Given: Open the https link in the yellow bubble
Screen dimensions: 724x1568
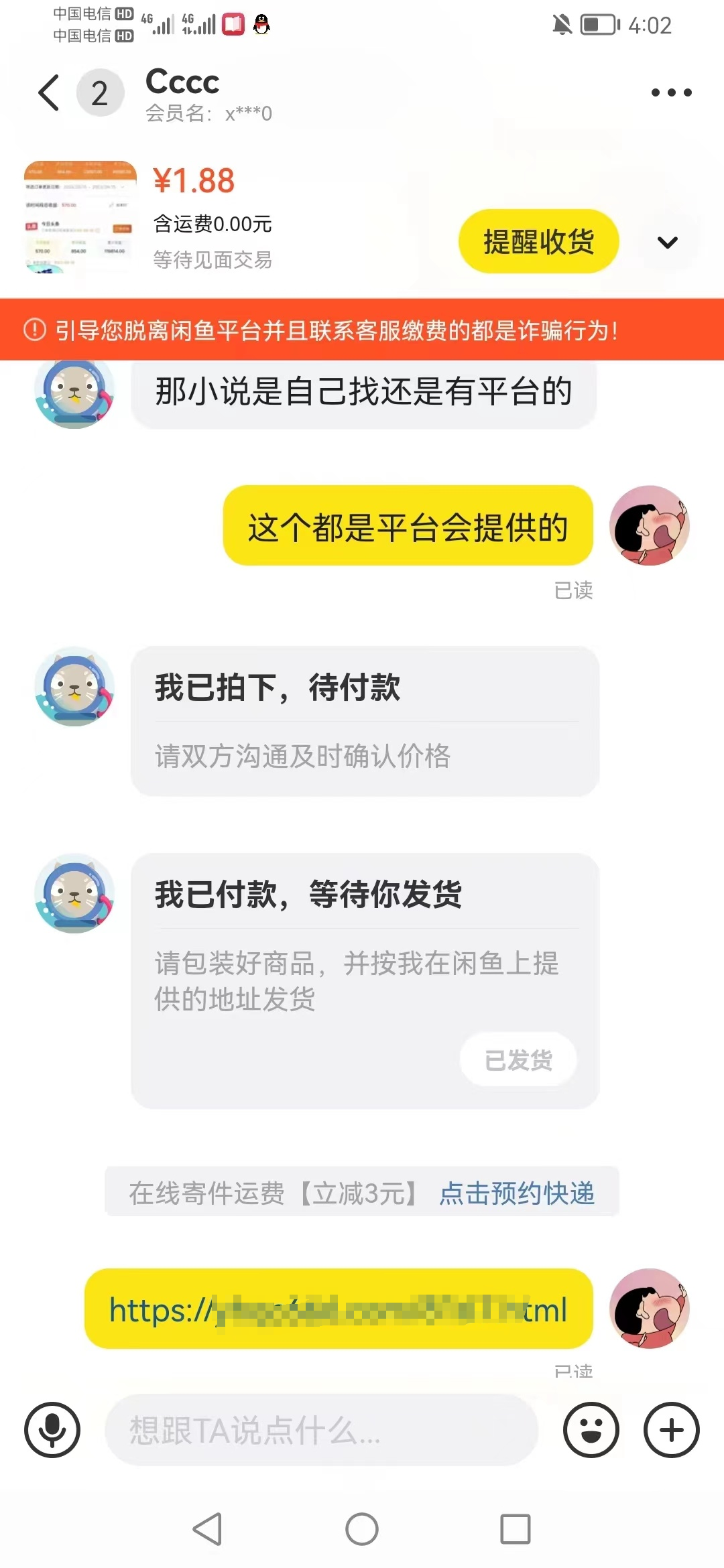Looking at the screenshot, I should [339, 1309].
